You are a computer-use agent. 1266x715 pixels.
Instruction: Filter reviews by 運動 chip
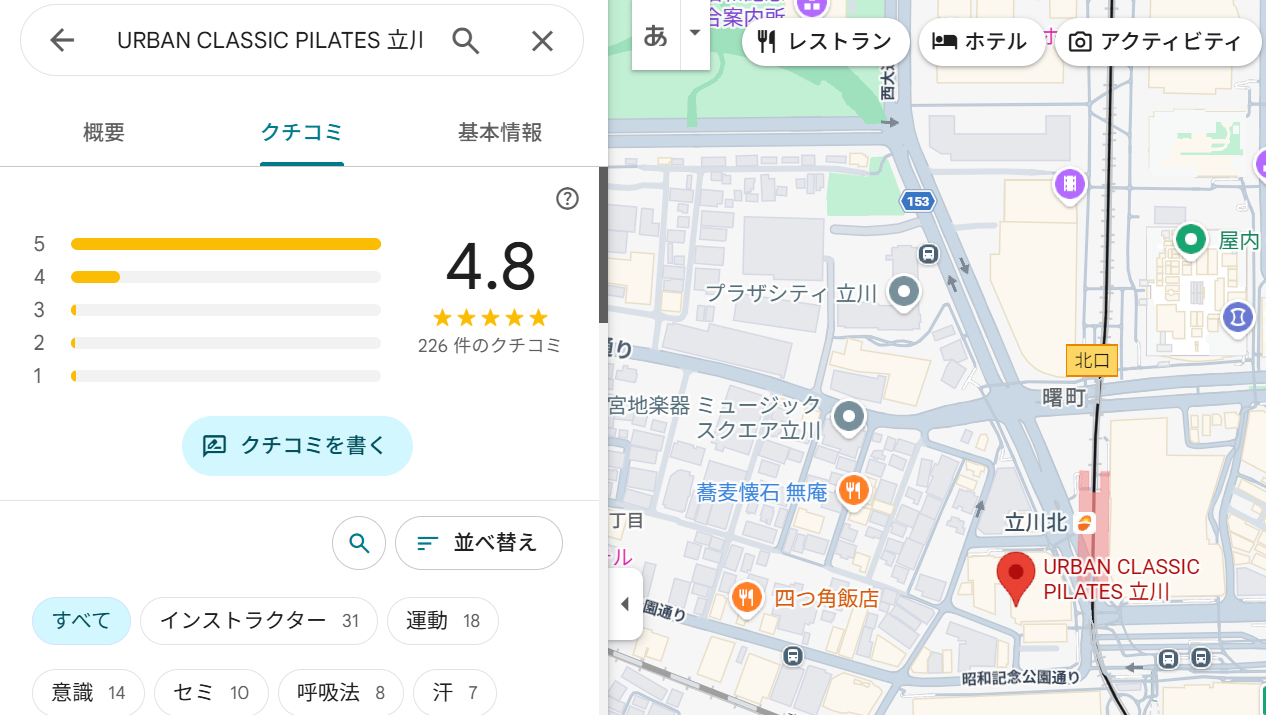(x=442, y=621)
